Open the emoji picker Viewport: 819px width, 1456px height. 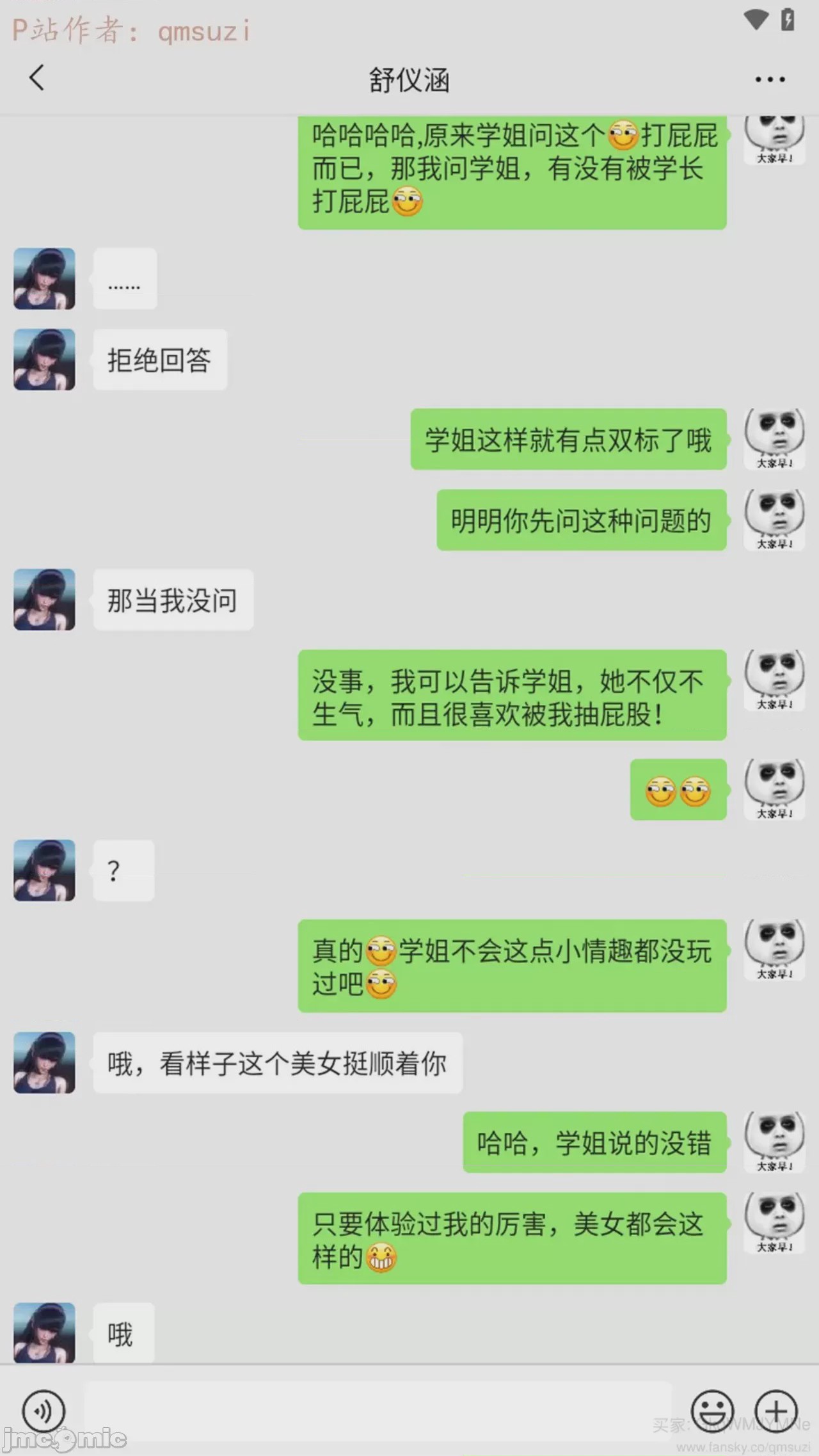pyautogui.click(x=712, y=1411)
